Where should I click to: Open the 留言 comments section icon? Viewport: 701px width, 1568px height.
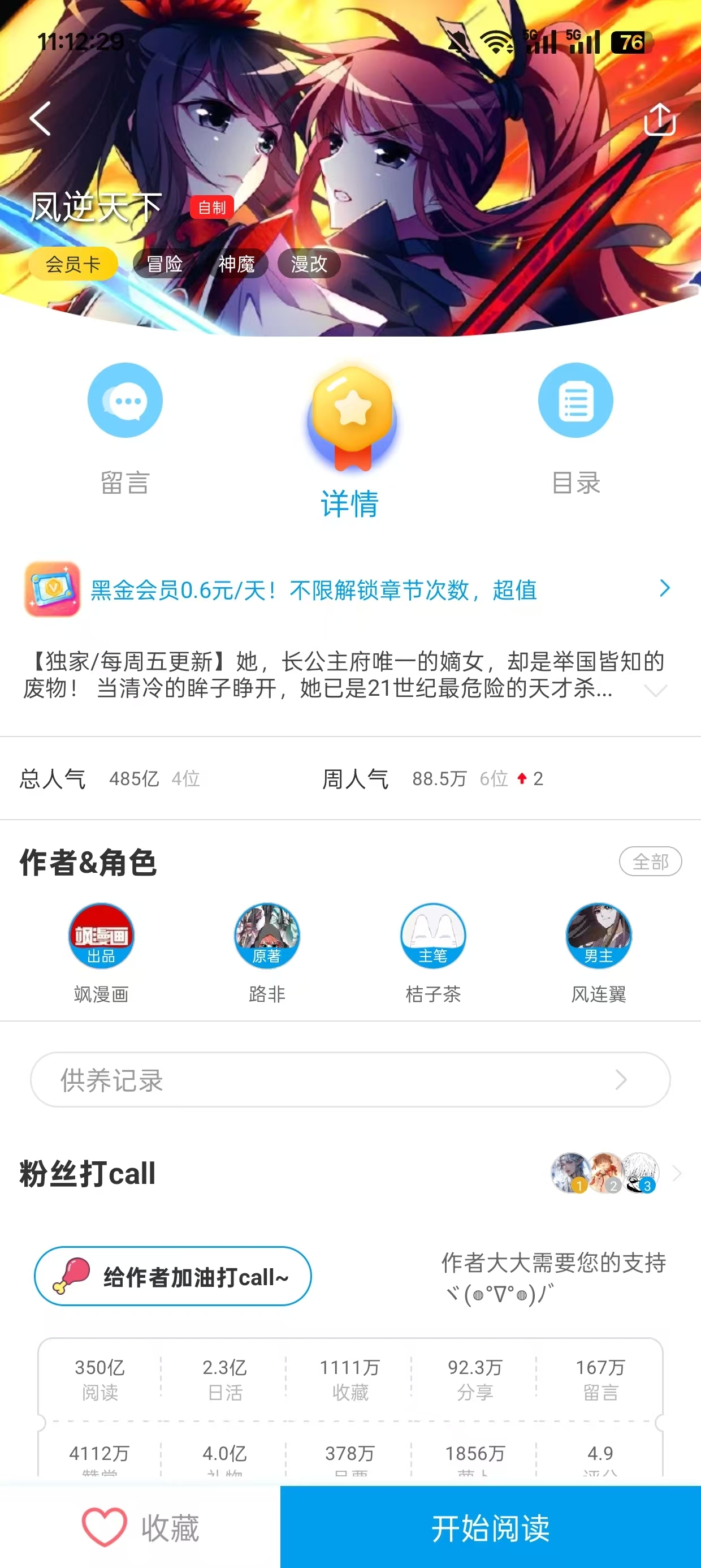(x=125, y=402)
